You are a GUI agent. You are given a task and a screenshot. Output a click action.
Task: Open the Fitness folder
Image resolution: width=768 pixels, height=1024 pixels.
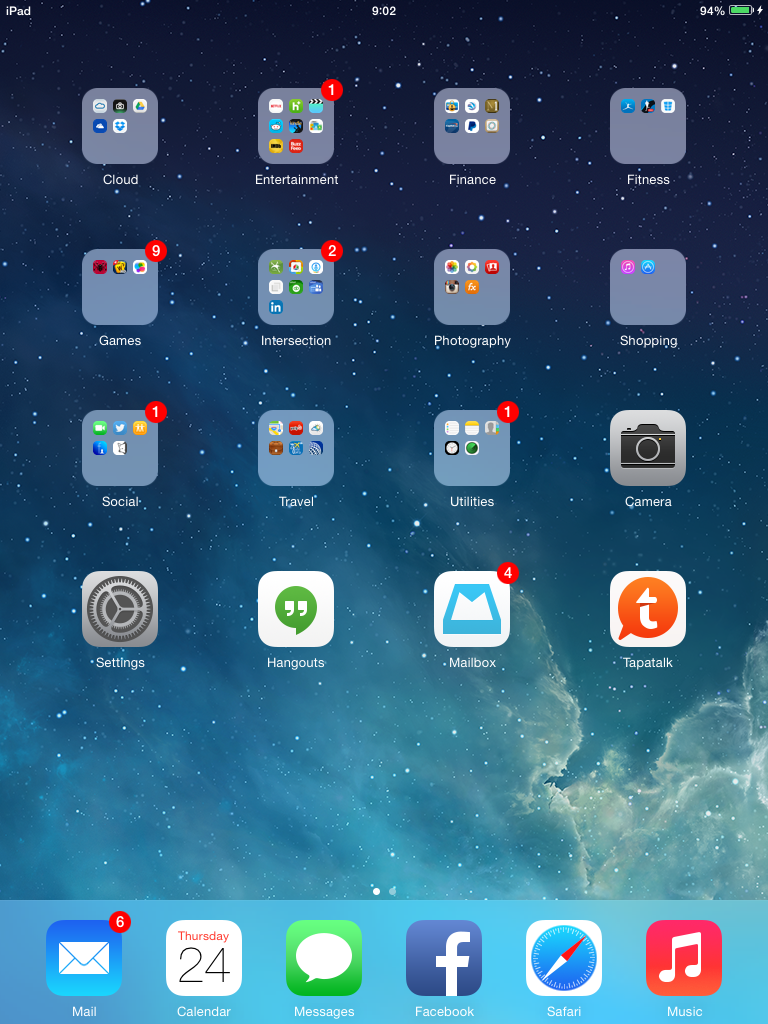648,126
